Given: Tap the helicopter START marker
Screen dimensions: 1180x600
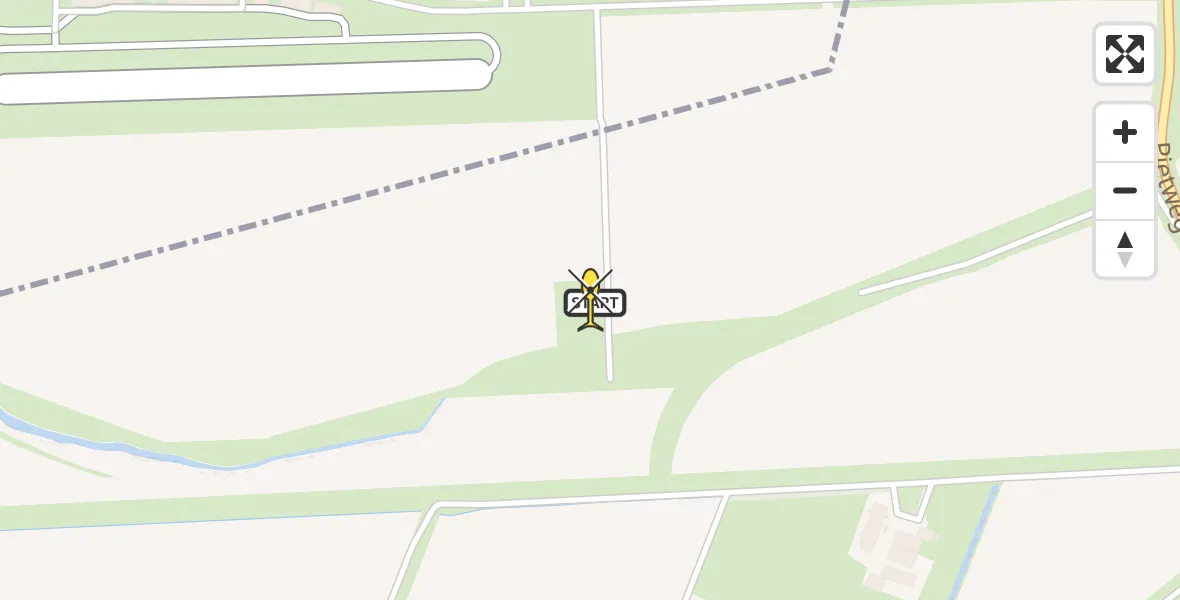Looking at the screenshot, I should pos(592,300).
